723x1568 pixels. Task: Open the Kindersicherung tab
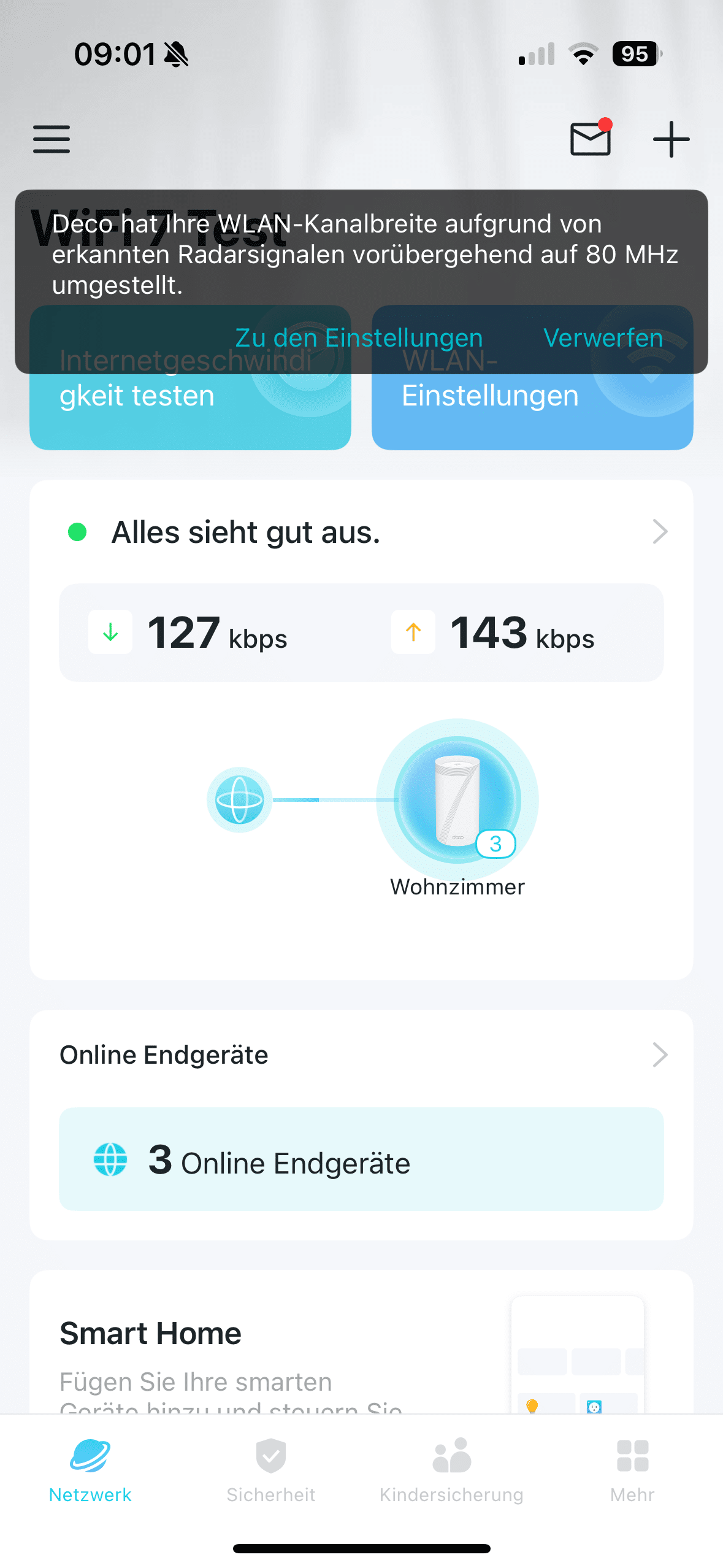(451, 1470)
